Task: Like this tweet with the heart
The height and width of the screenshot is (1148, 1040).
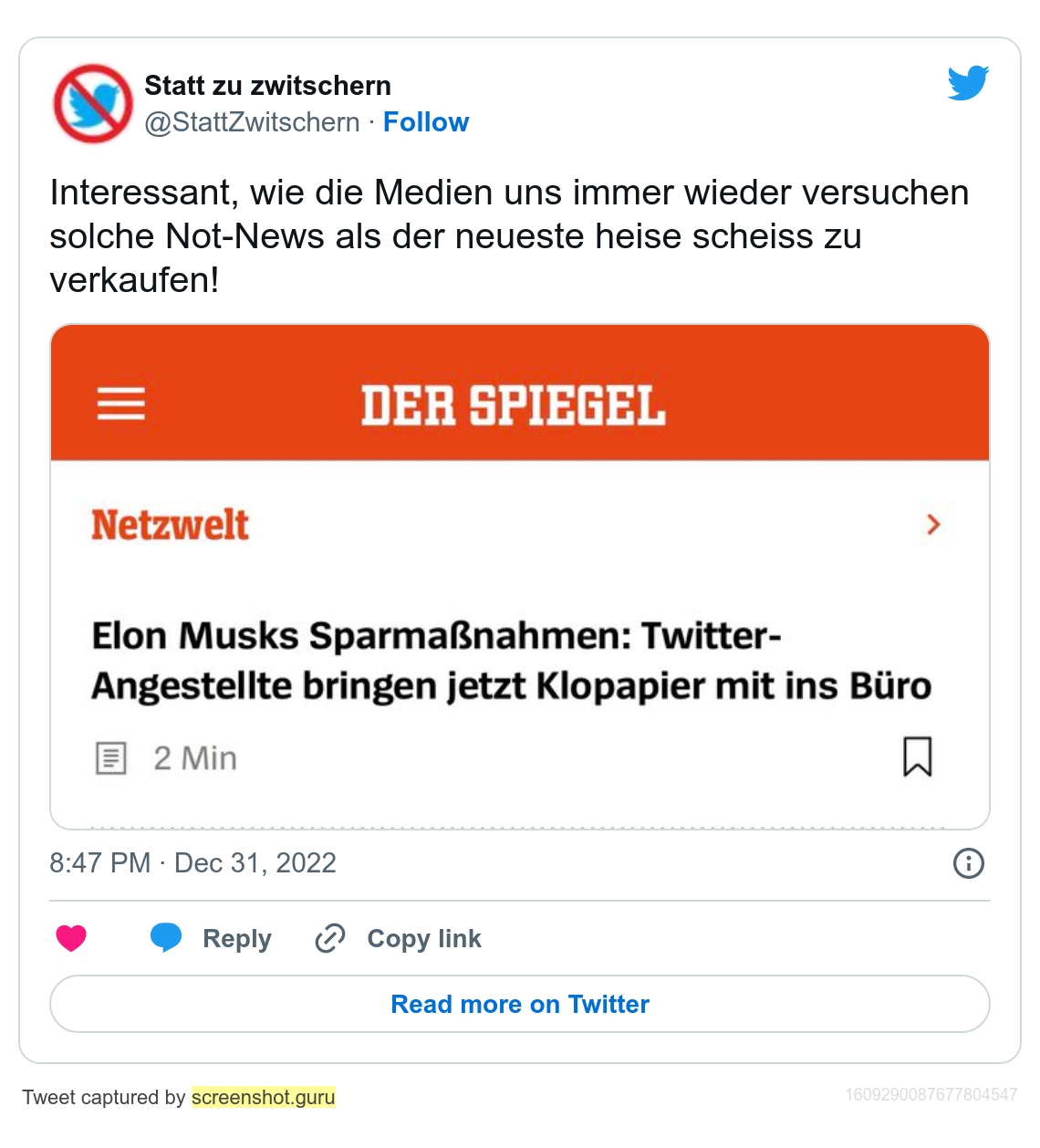Action: pyautogui.click(x=71, y=938)
